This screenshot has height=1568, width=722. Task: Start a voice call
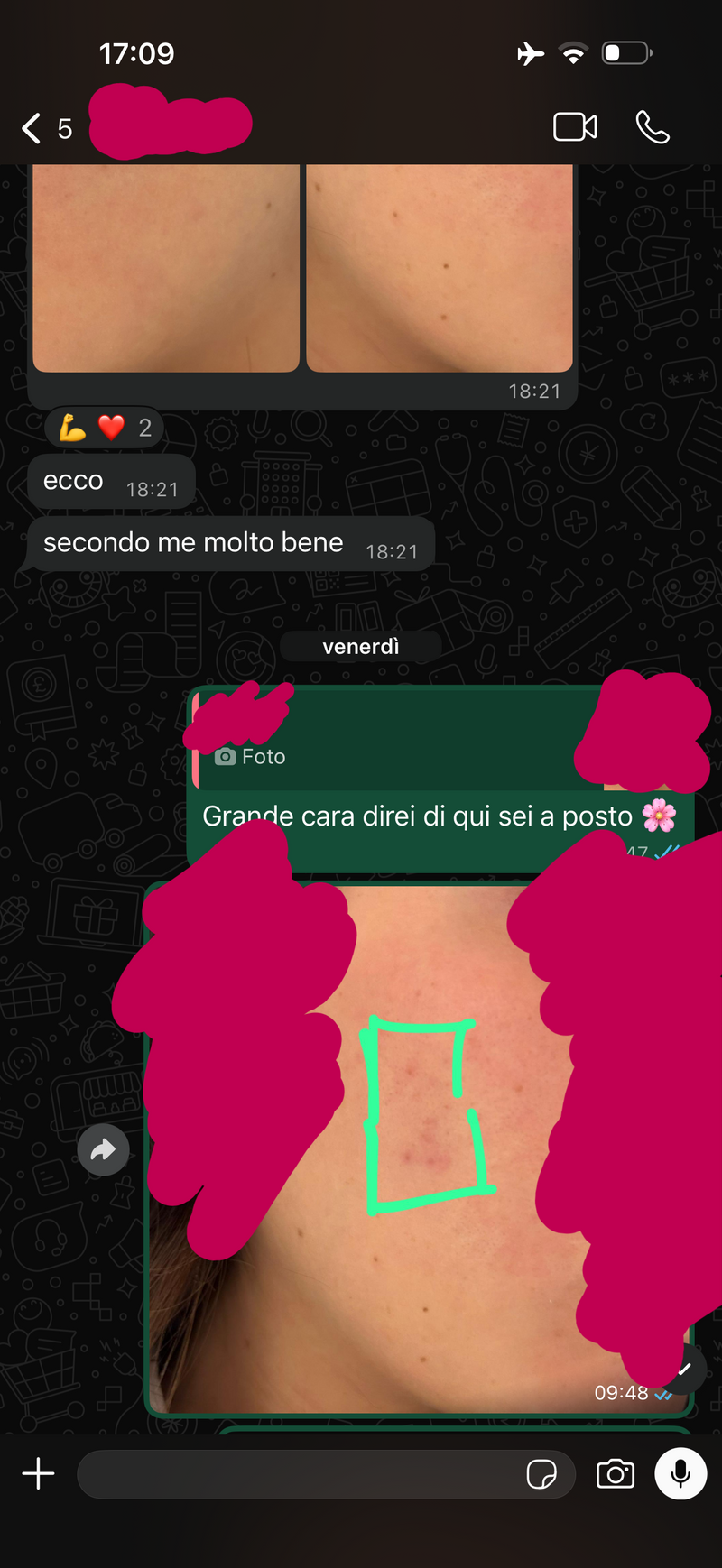click(653, 127)
